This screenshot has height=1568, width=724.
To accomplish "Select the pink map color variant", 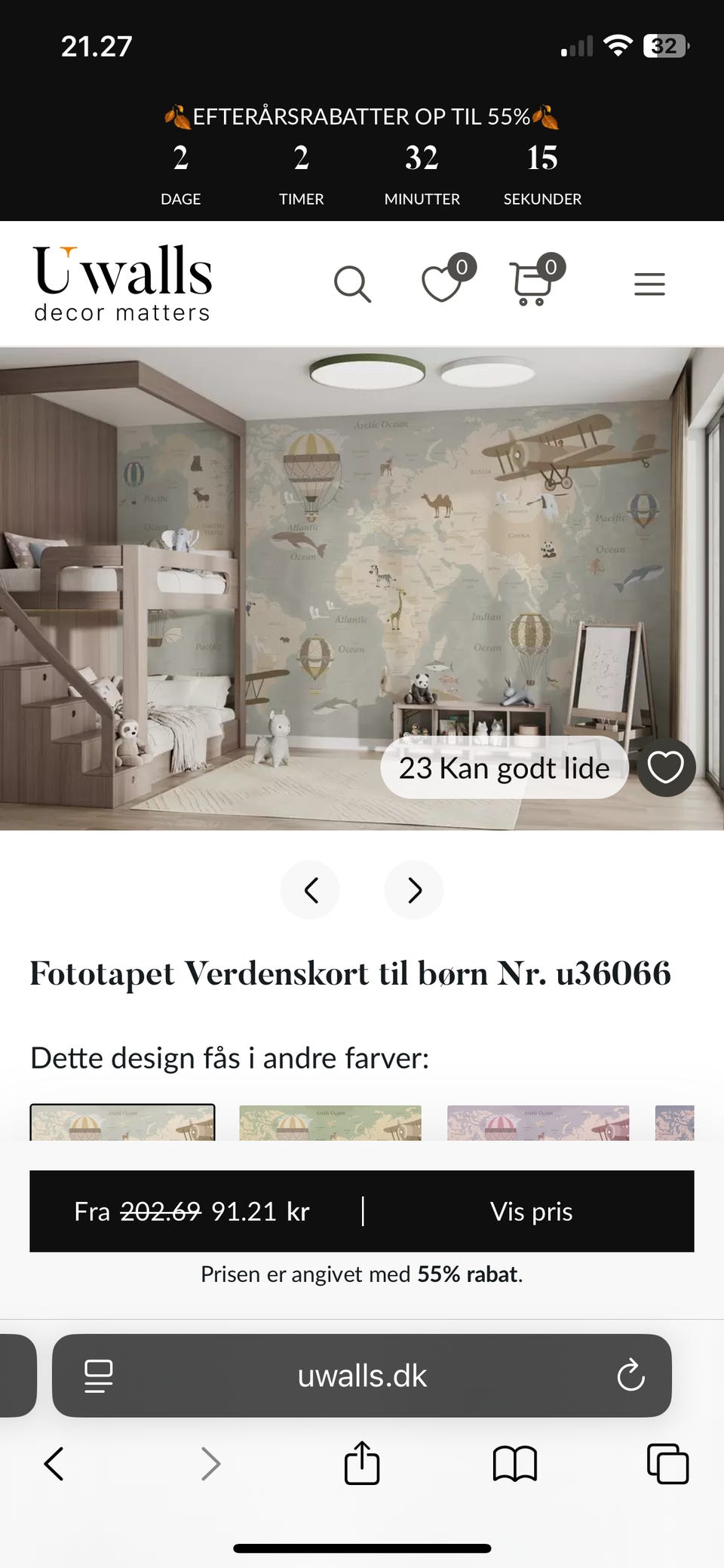I will pos(537,1124).
